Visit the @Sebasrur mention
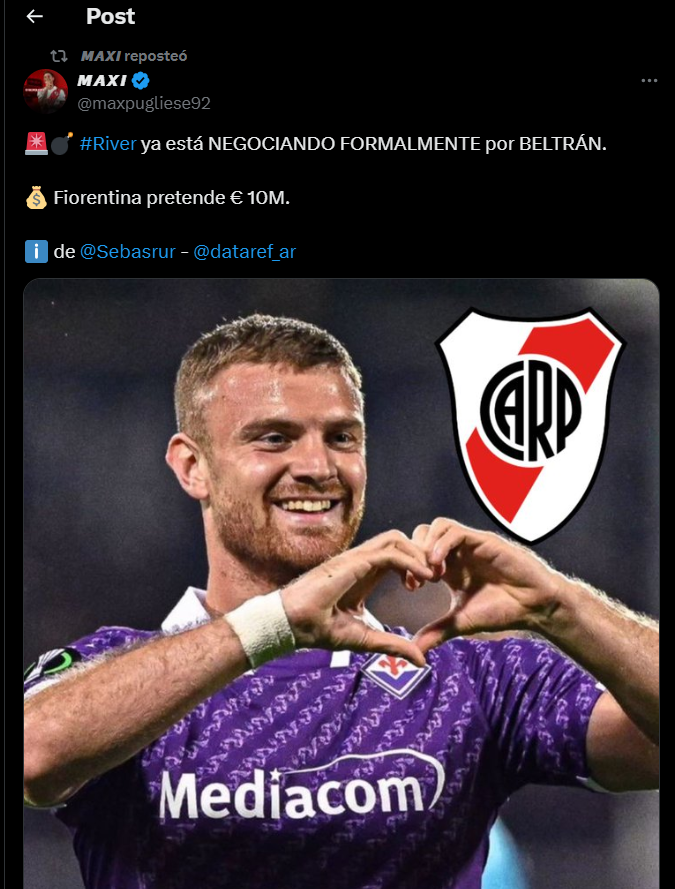 122,252
